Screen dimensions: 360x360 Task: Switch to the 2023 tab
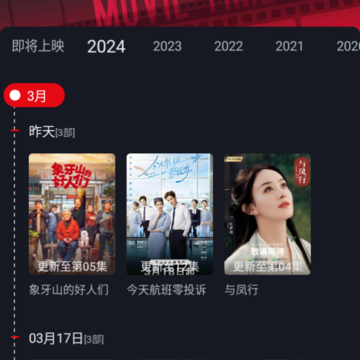[167, 46]
